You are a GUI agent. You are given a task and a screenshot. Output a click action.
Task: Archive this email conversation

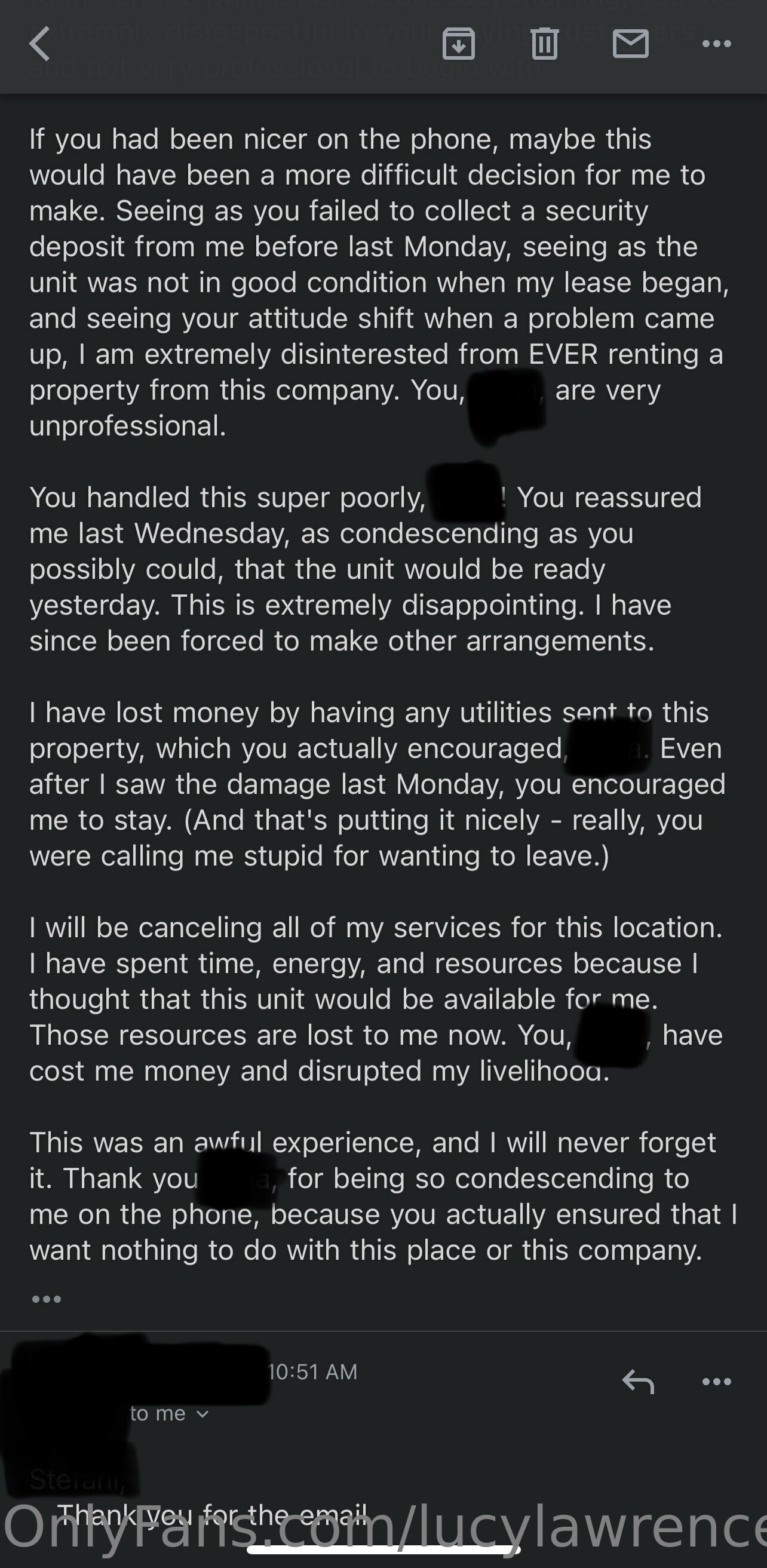[458, 44]
